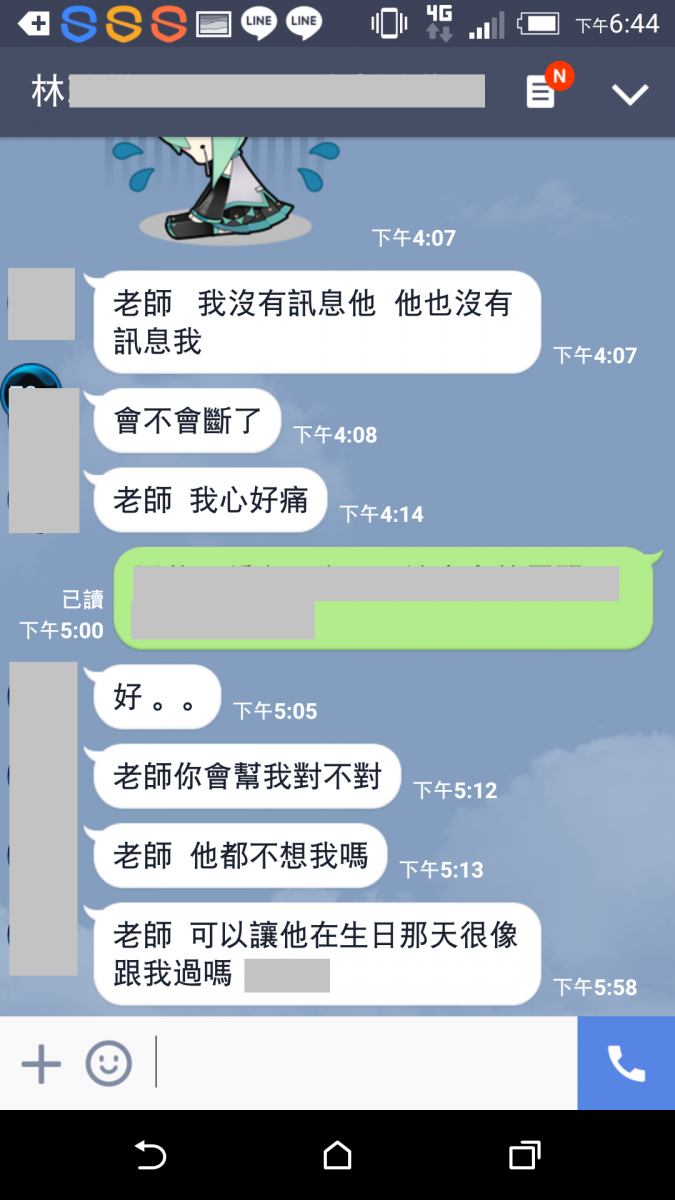Go back using system back button
This screenshot has height=1200, width=675.
coord(150,1156)
